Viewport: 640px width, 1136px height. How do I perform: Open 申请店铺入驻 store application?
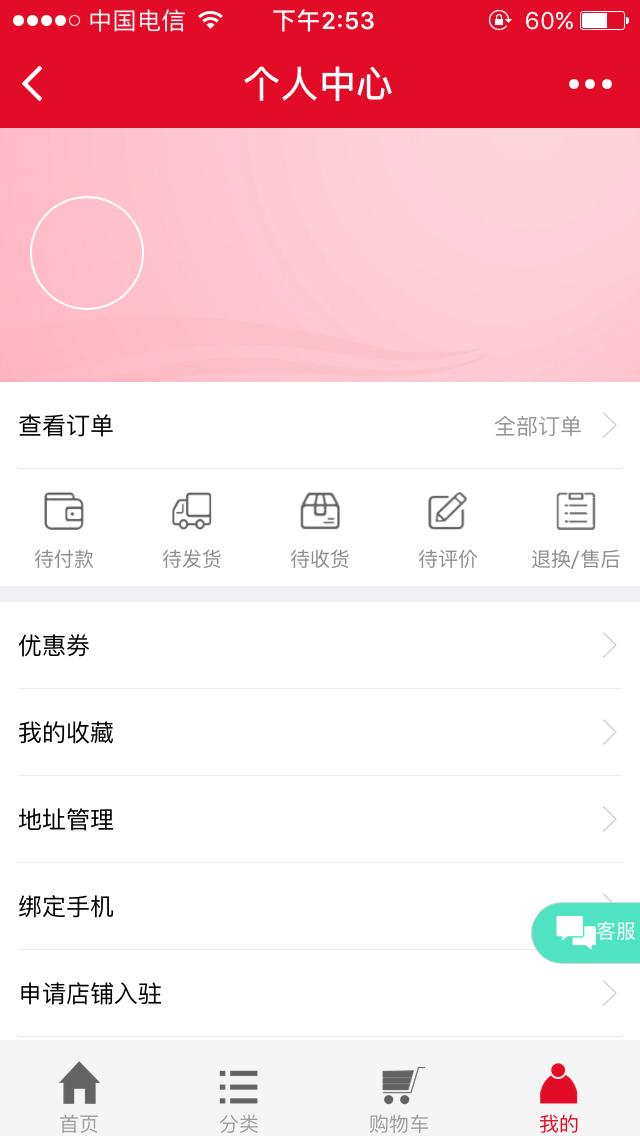(320, 993)
